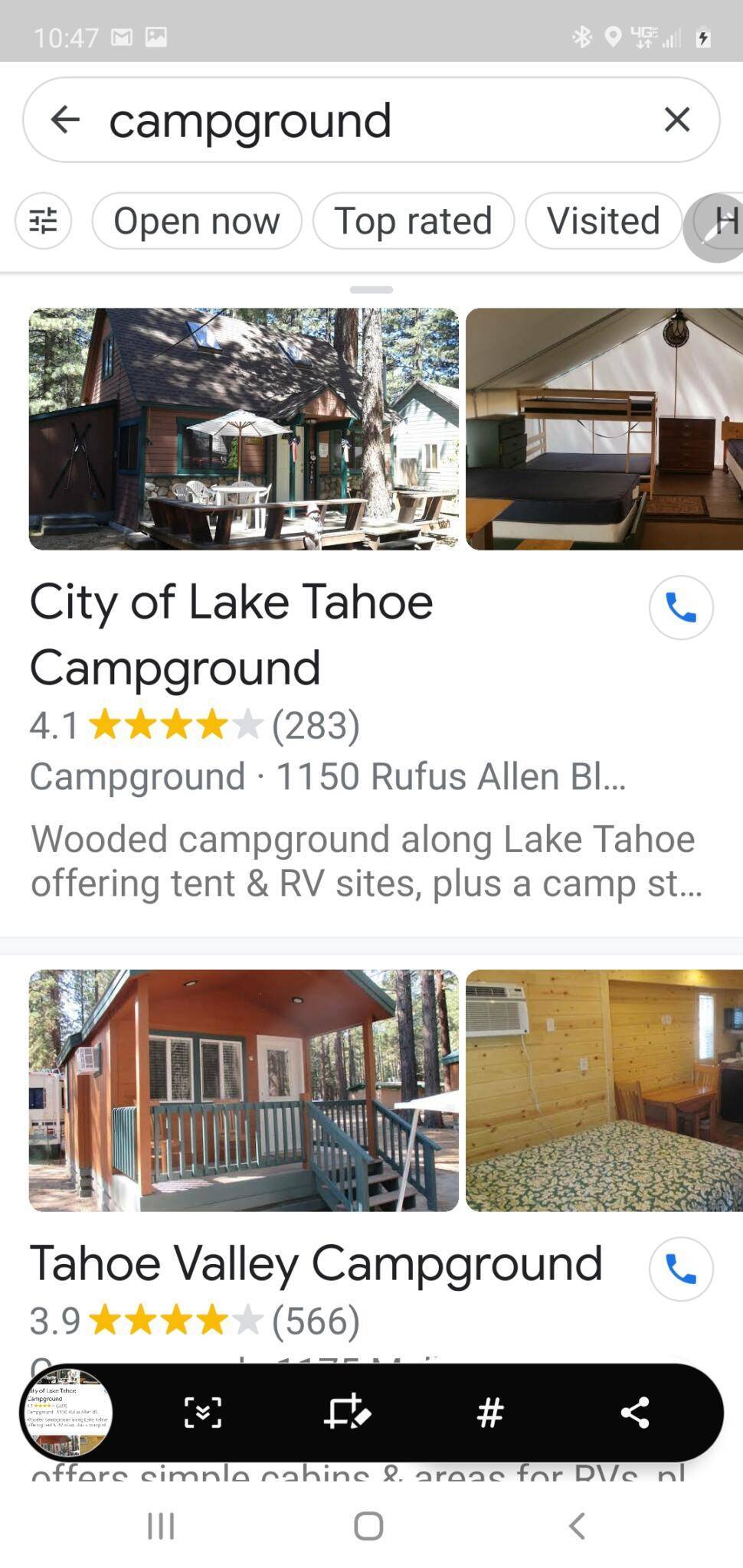Enable the Visited filter

603,220
